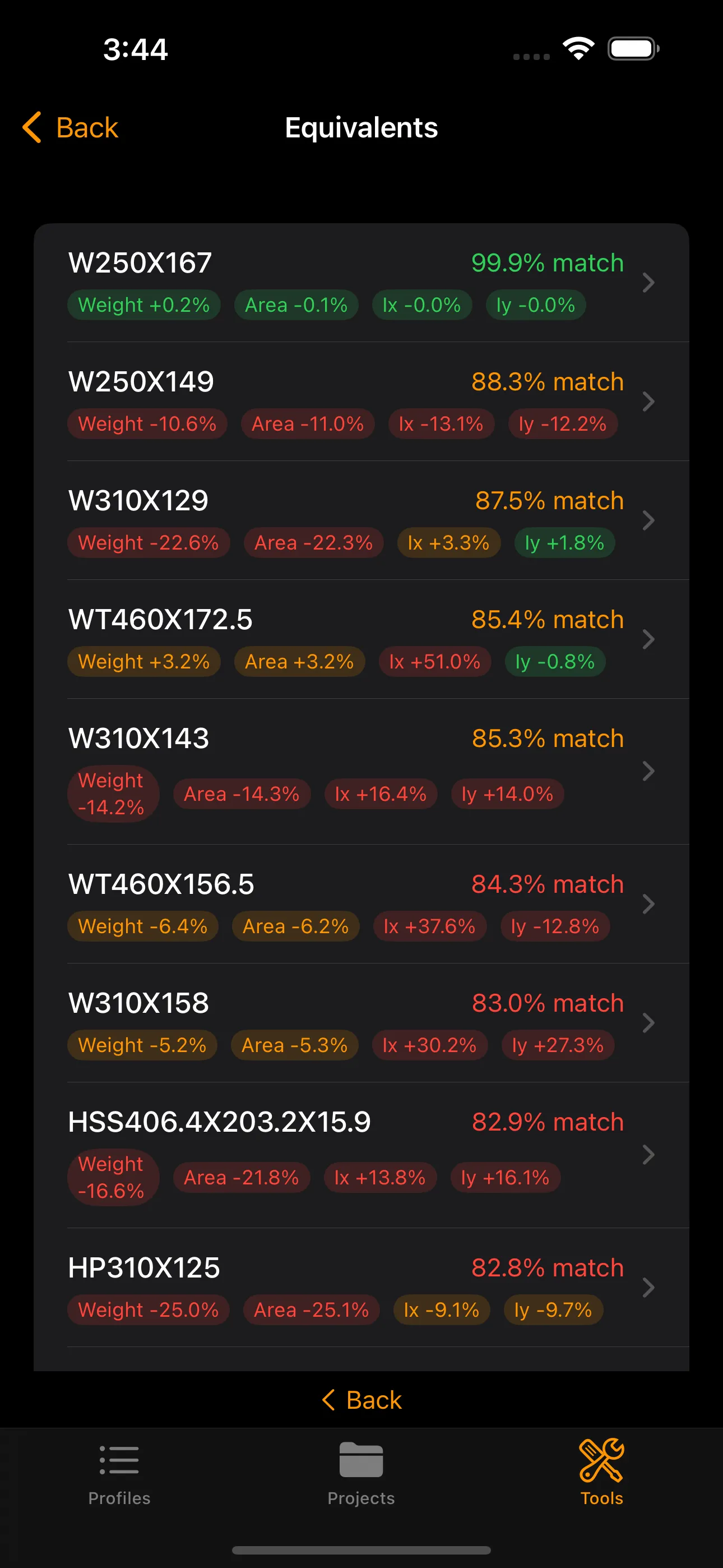
Task: Switch to the Profiles tab
Action: point(119,1473)
